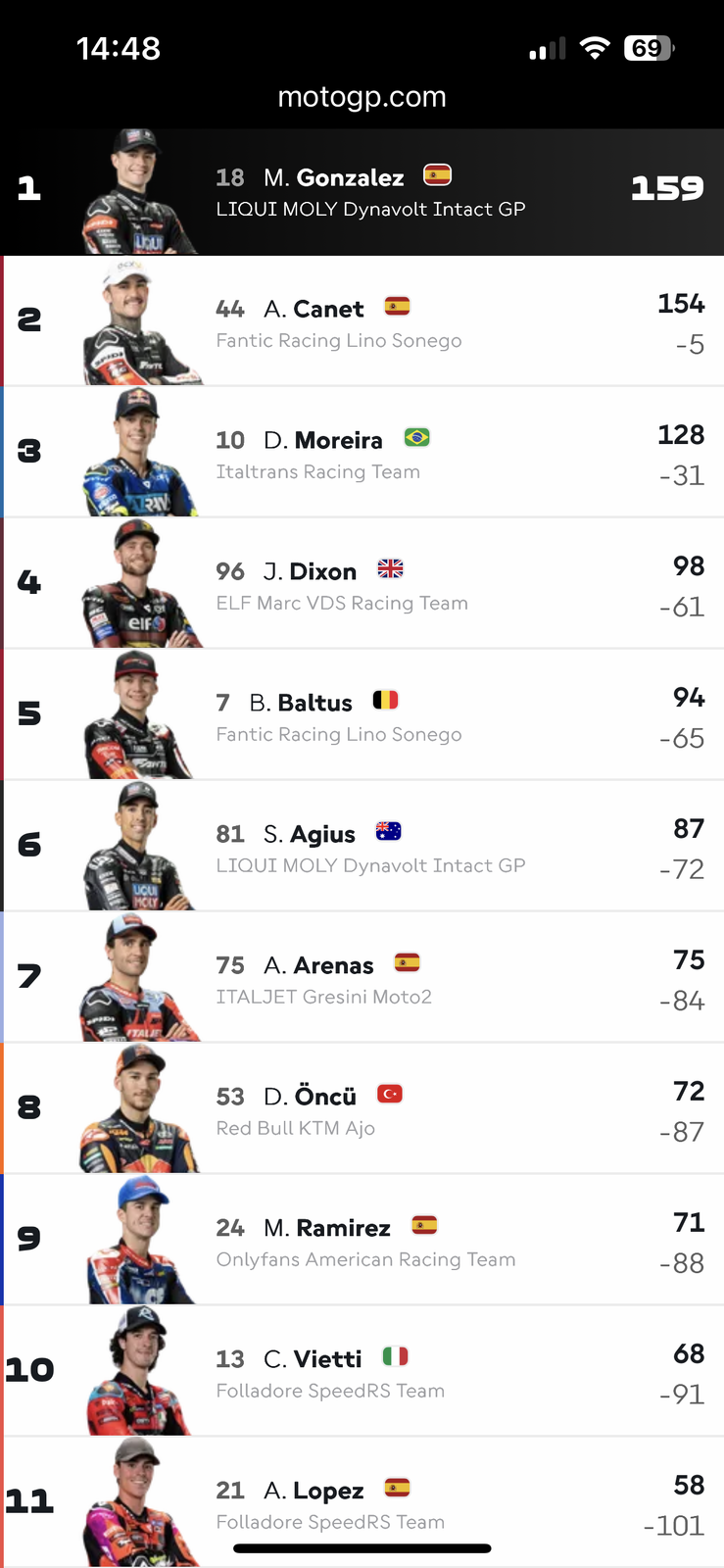Image resolution: width=724 pixels, height=1568 pixels.
Task: Open B. Baltus rider entry
Action: (362, 715)
